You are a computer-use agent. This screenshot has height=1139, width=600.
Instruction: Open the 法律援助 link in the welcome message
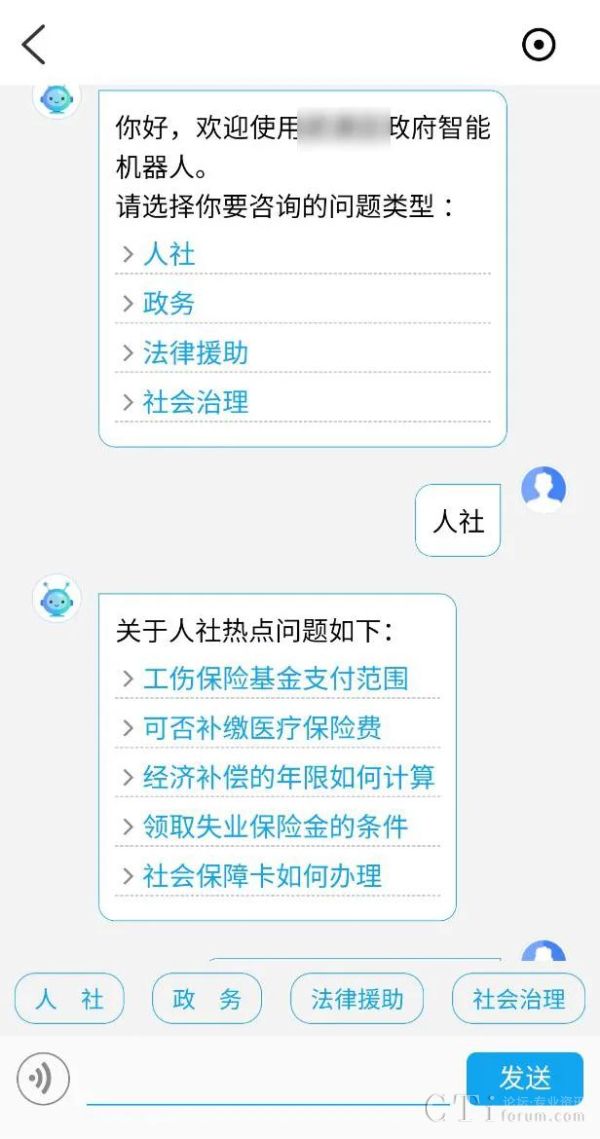tap(195, 353)
